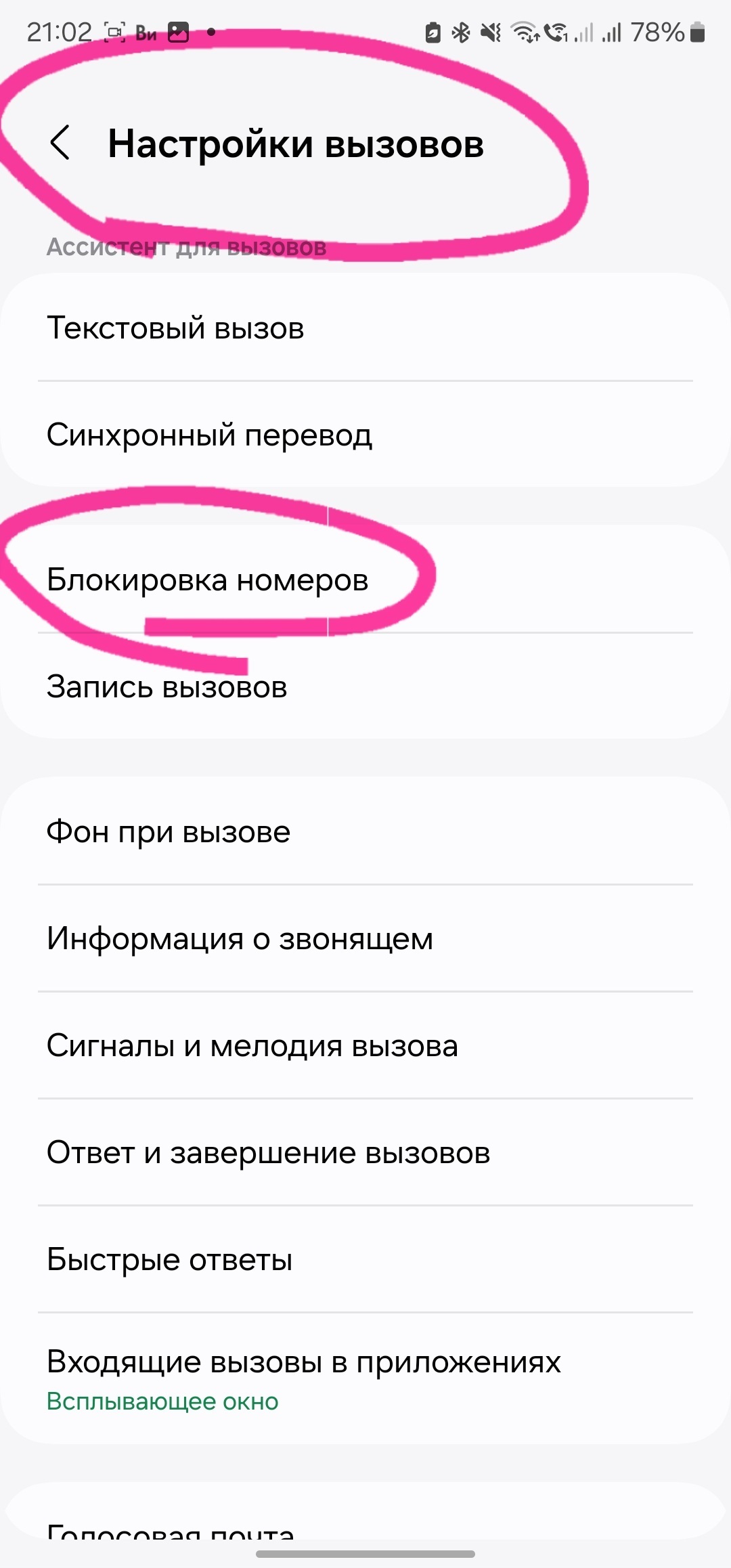This screenshot has height=1568, width=731.
Task: Open Сигналы и мелодия вызова
Action: pos(365,1045)
